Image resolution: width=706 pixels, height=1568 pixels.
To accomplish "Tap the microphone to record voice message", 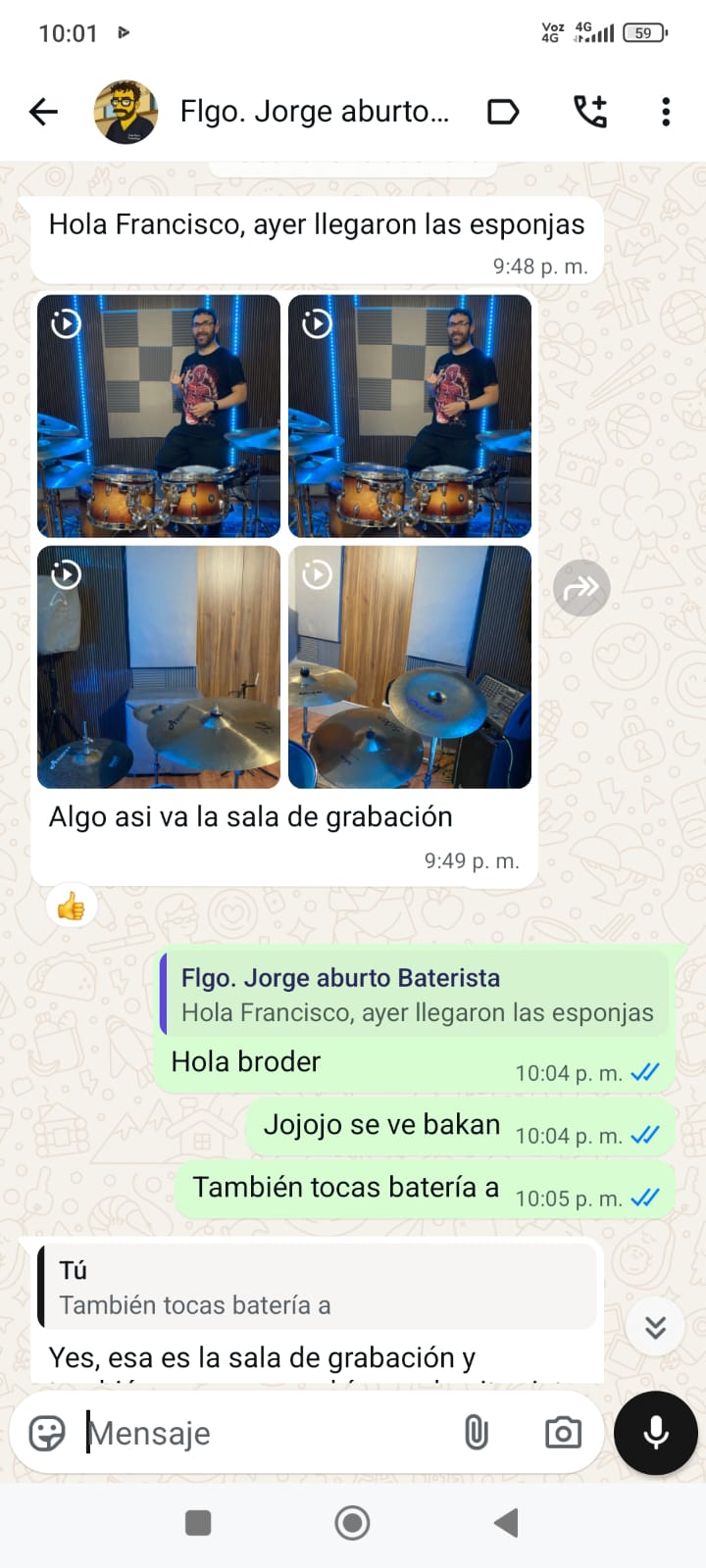I will [654, 1432].
